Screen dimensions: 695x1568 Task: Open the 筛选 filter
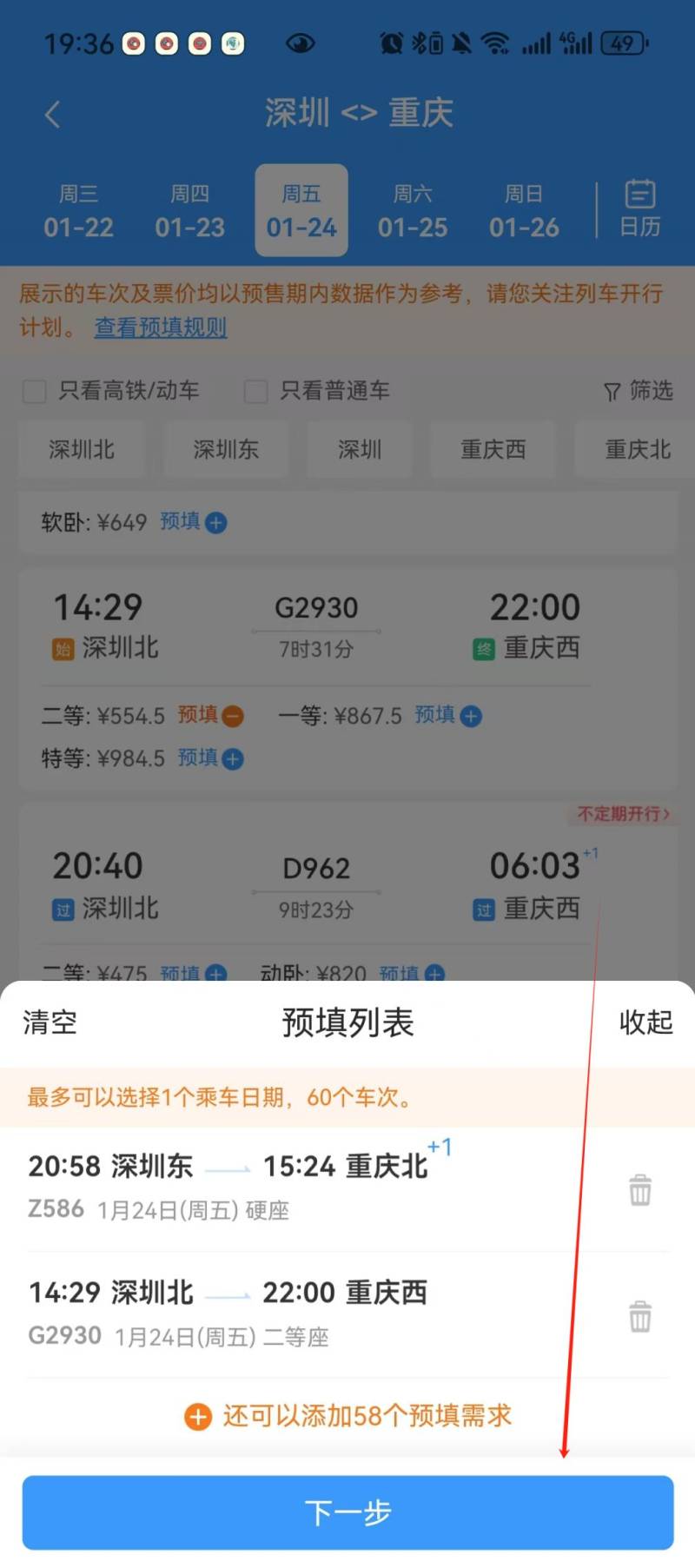pos(639,391)
